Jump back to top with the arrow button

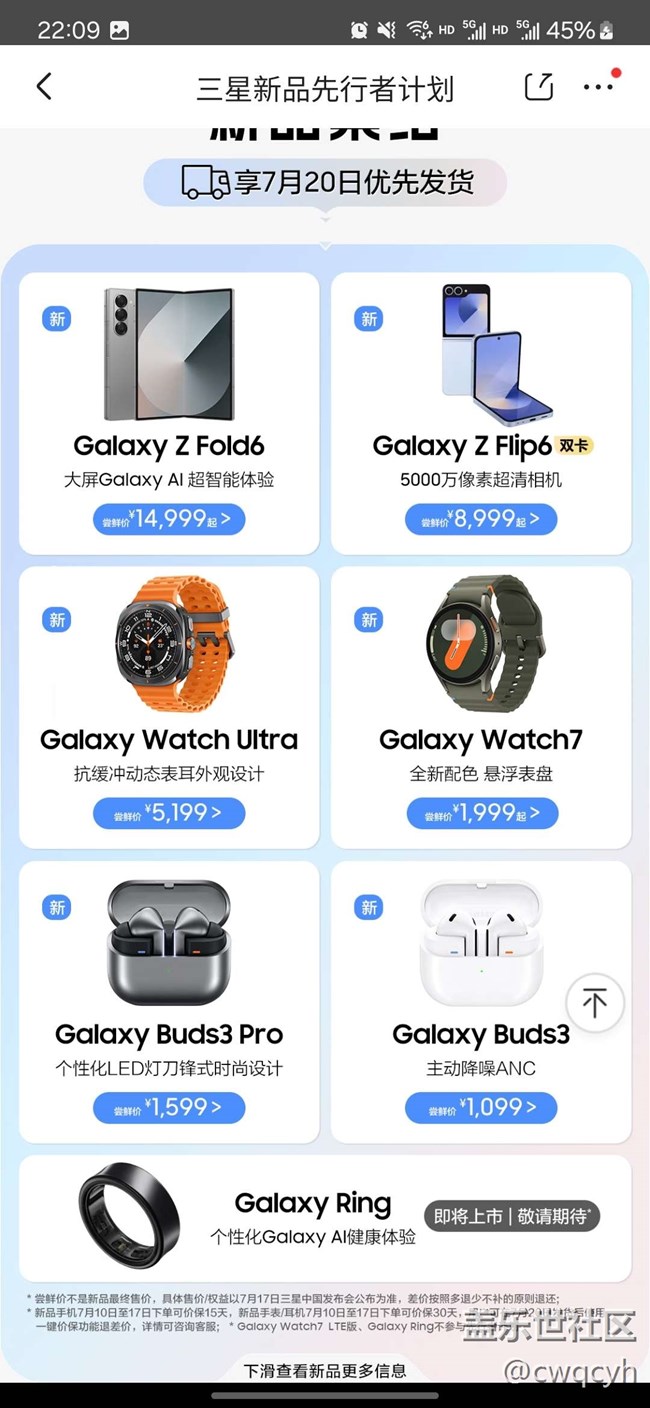[x=595, y=1002]
